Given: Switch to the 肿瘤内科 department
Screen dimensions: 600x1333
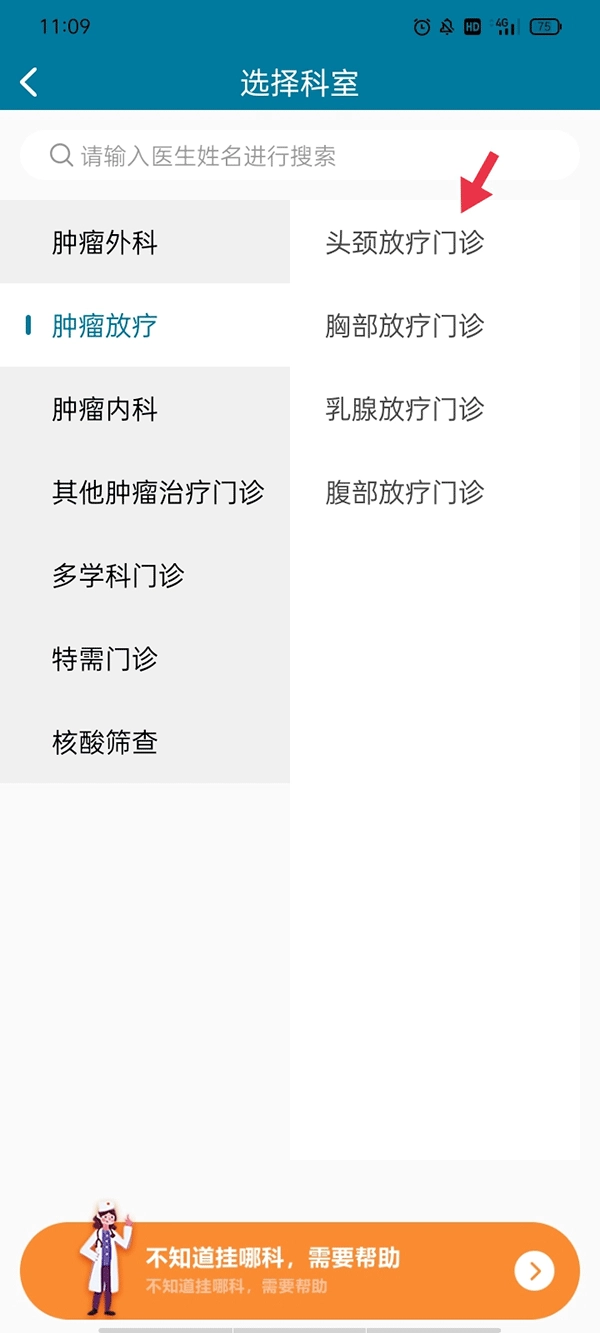Looking at the screenshot, I should pyautogui.click(x=105, y=409).
